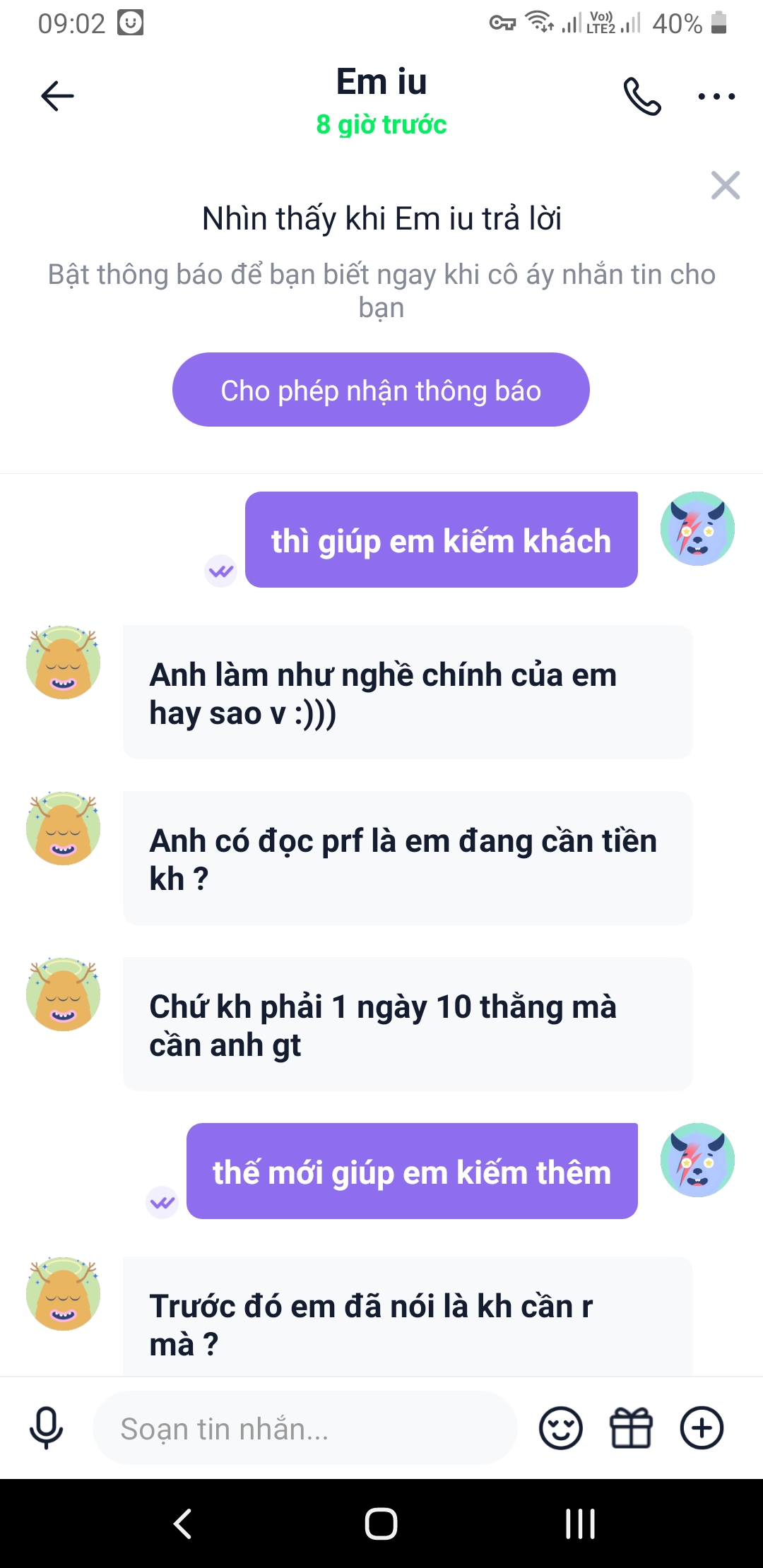This screenshot has width=763, height=1568.
Task: Open the emoji sticker picker
Action: pos(561,1428)
